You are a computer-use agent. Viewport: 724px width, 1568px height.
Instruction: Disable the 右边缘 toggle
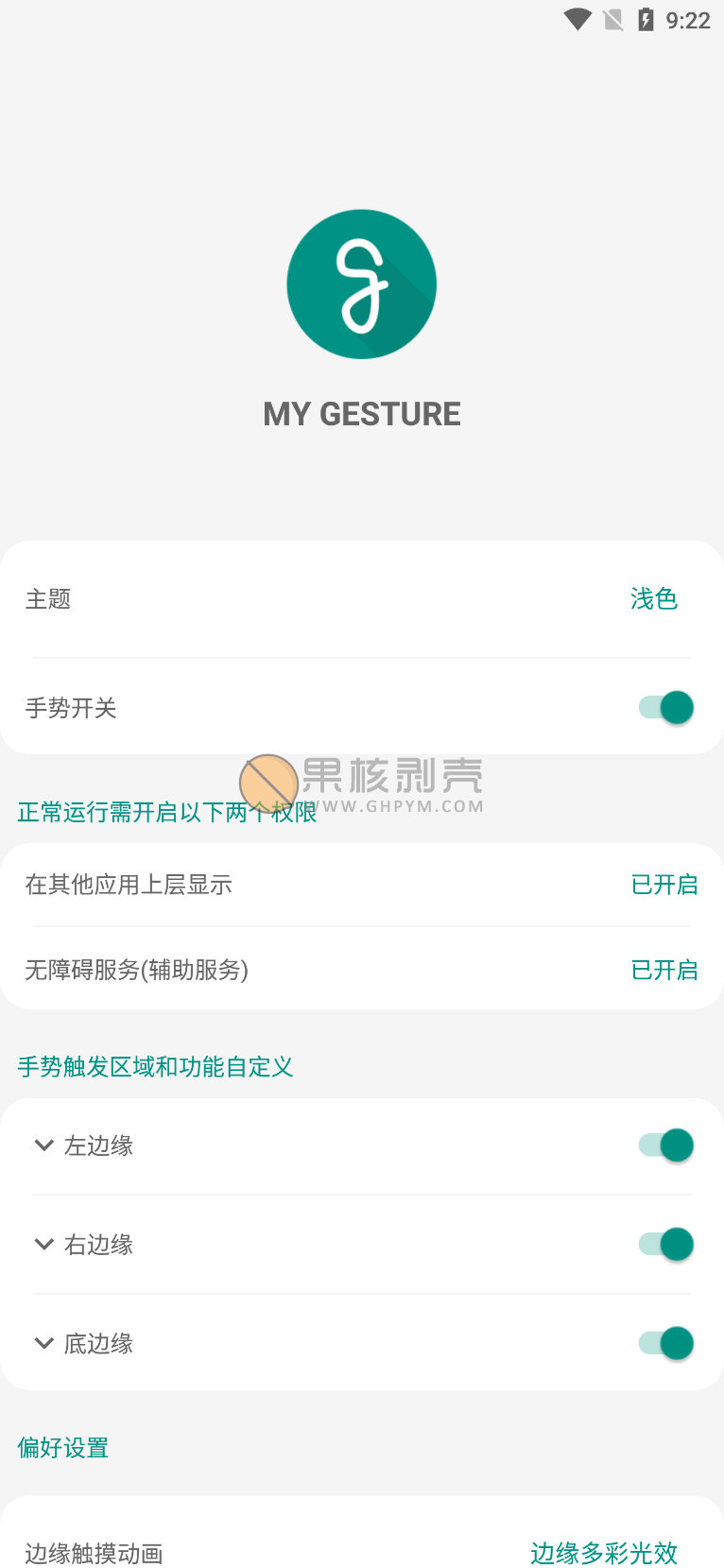click(x=666, y=1245)
